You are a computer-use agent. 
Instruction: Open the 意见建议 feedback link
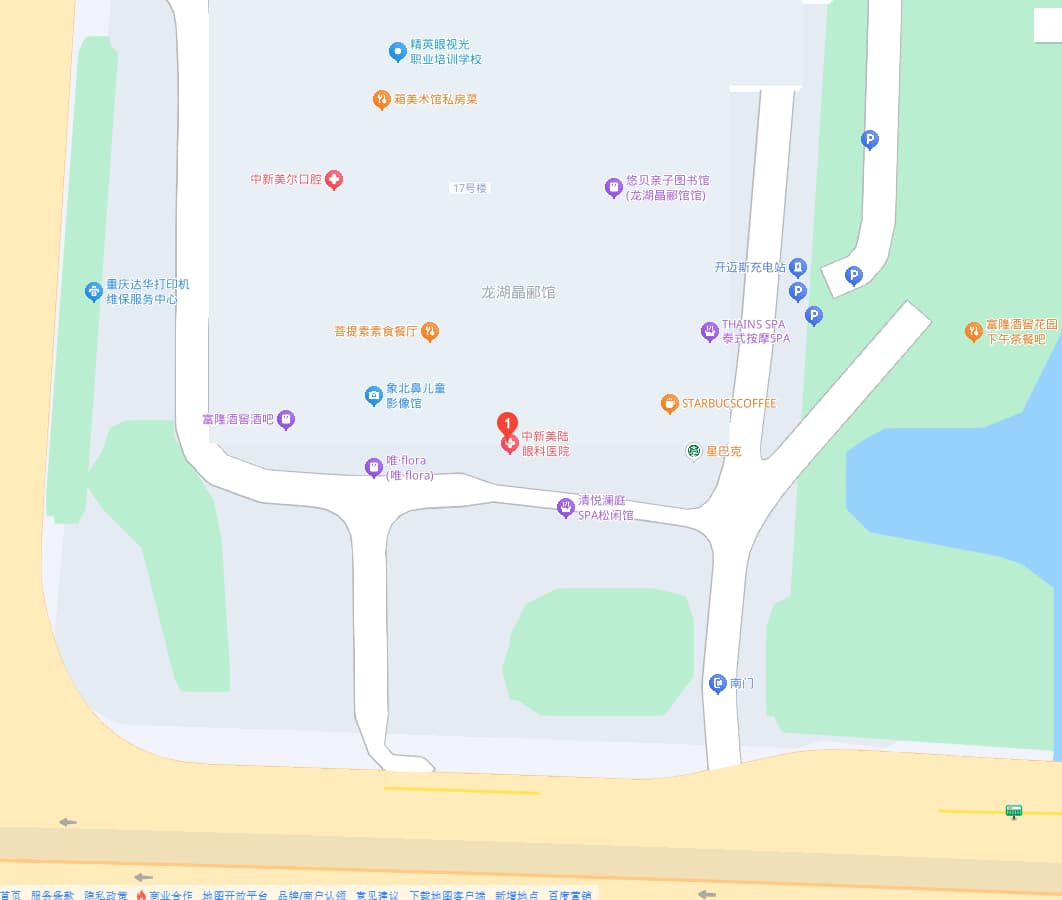click(x=376, y=895)
